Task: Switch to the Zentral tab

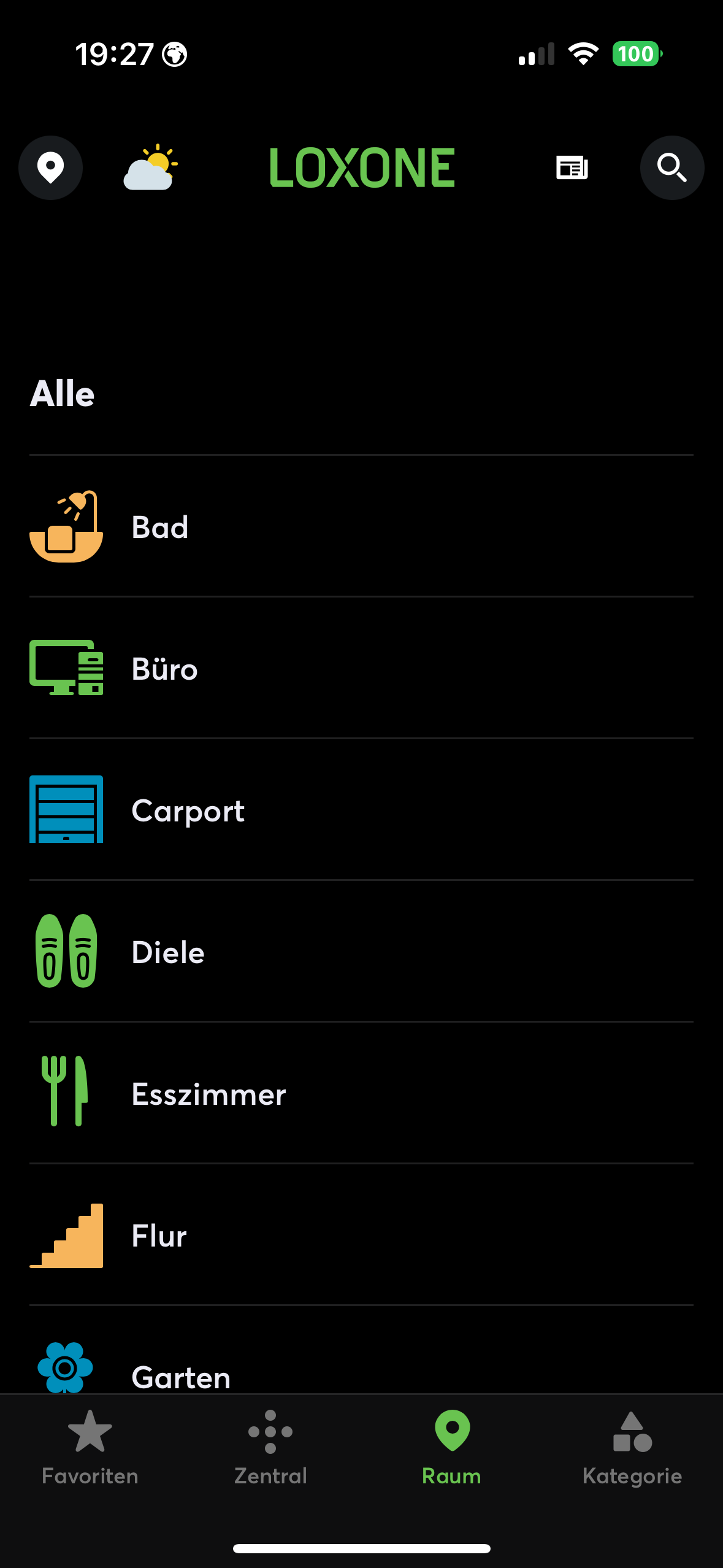Action: click(x=270, y=1448)
